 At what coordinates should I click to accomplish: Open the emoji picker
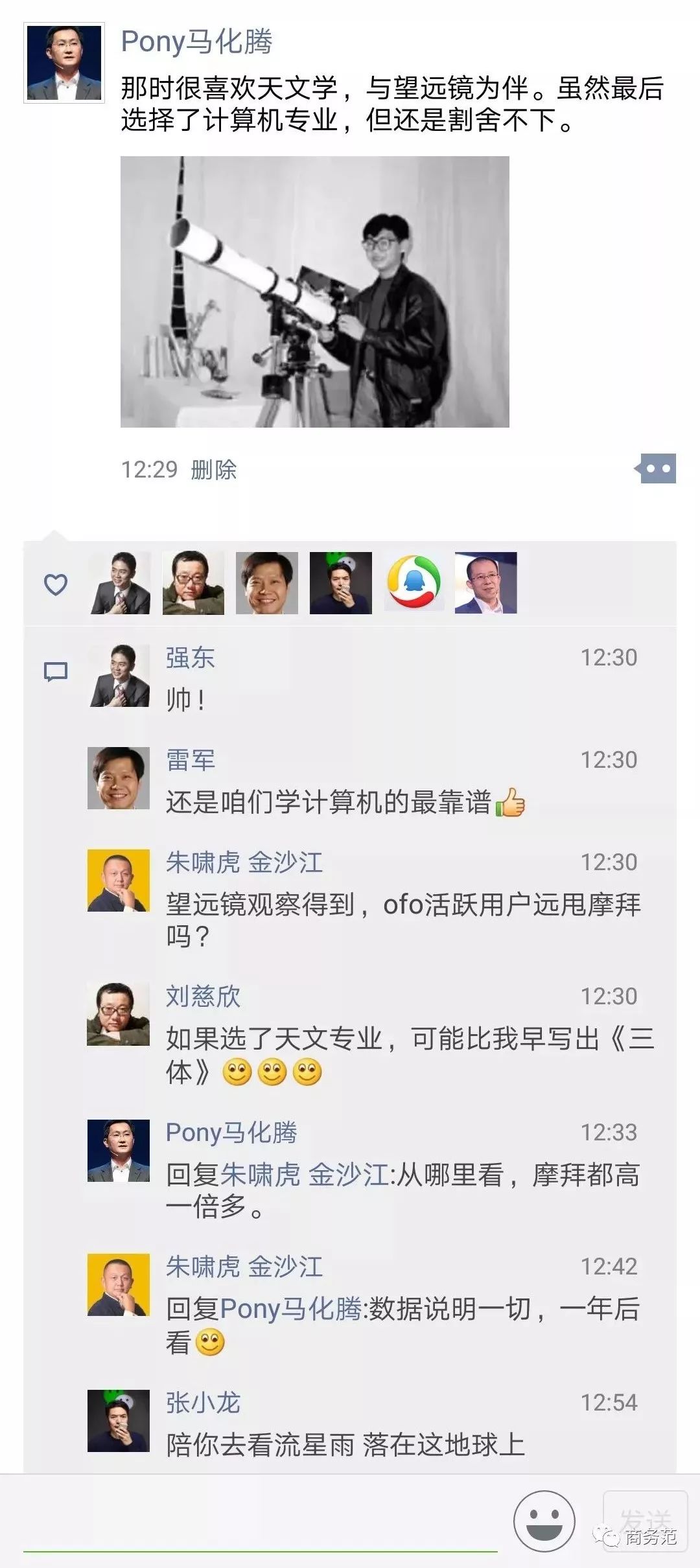[544, 1521]
